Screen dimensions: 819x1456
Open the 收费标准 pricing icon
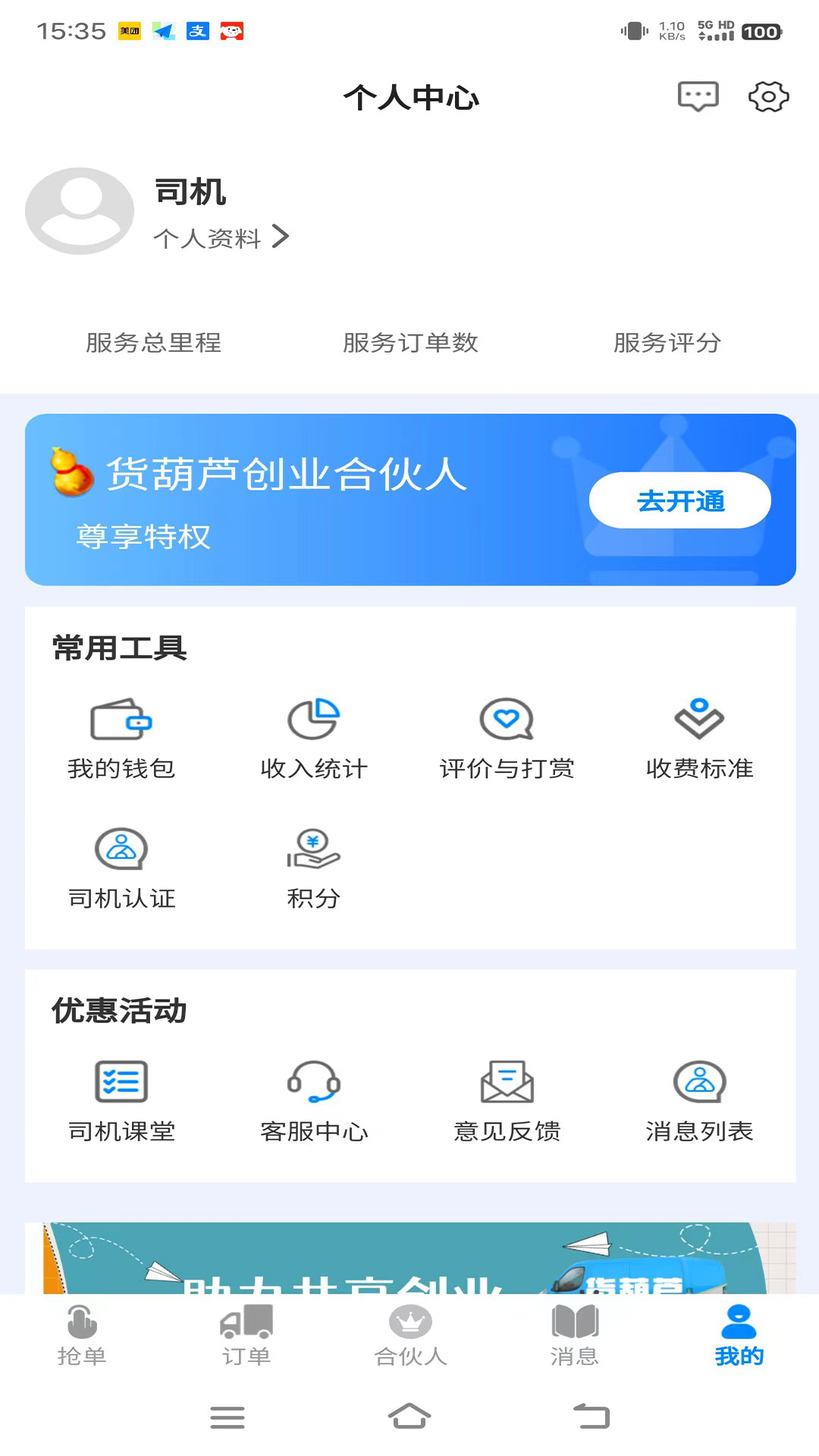pos(698,719)
